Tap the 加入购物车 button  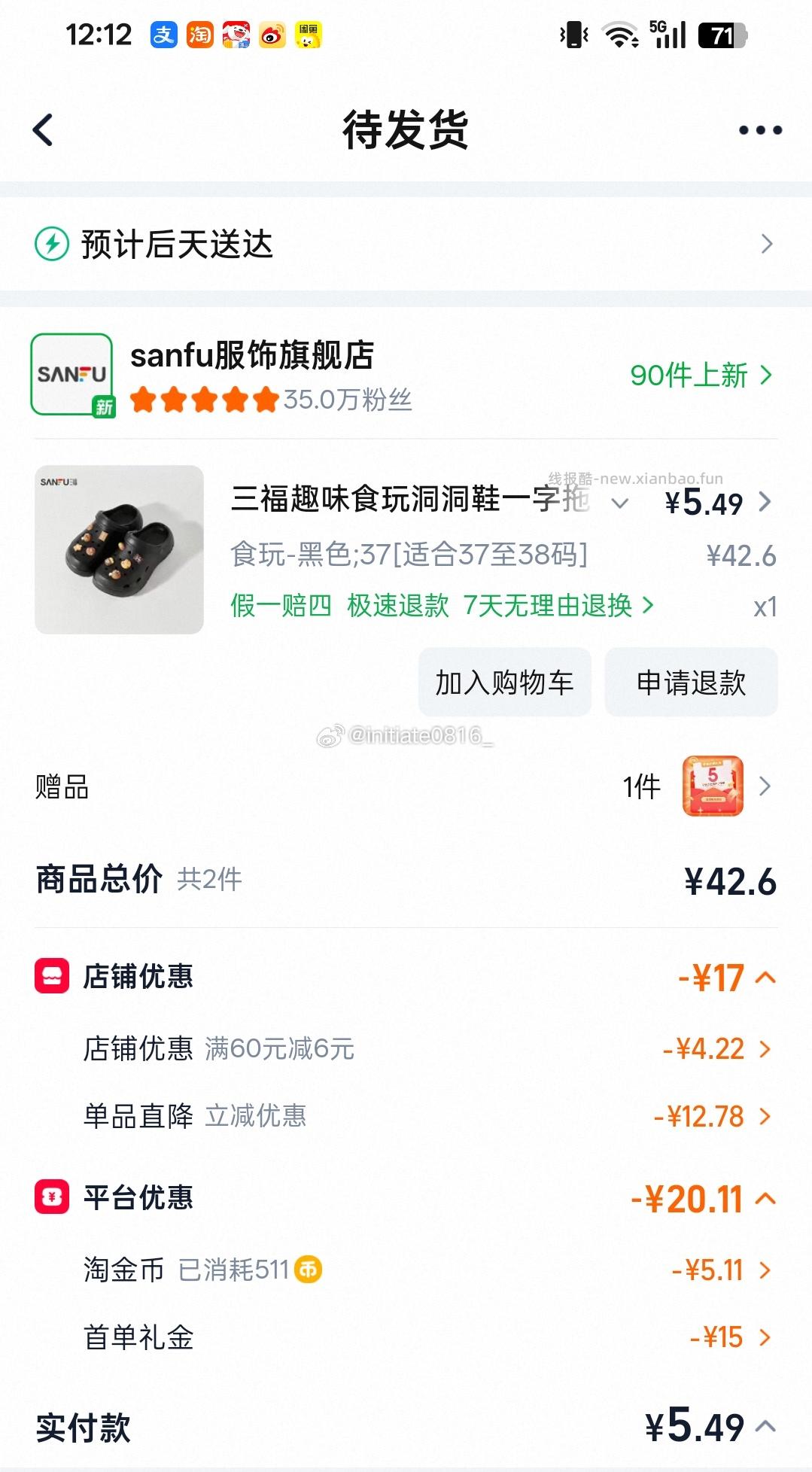(504, 682)
